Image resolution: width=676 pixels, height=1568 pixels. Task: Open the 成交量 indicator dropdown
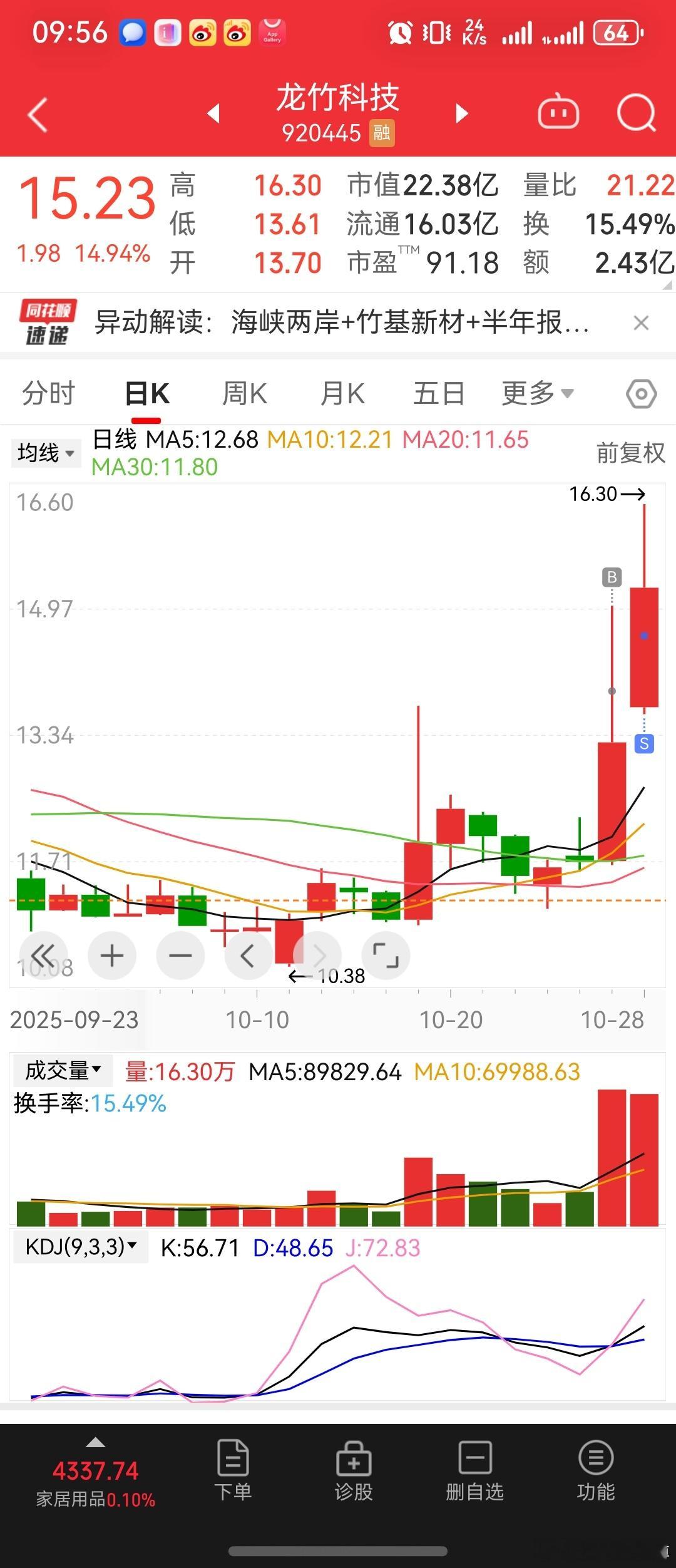(63, 1070)
